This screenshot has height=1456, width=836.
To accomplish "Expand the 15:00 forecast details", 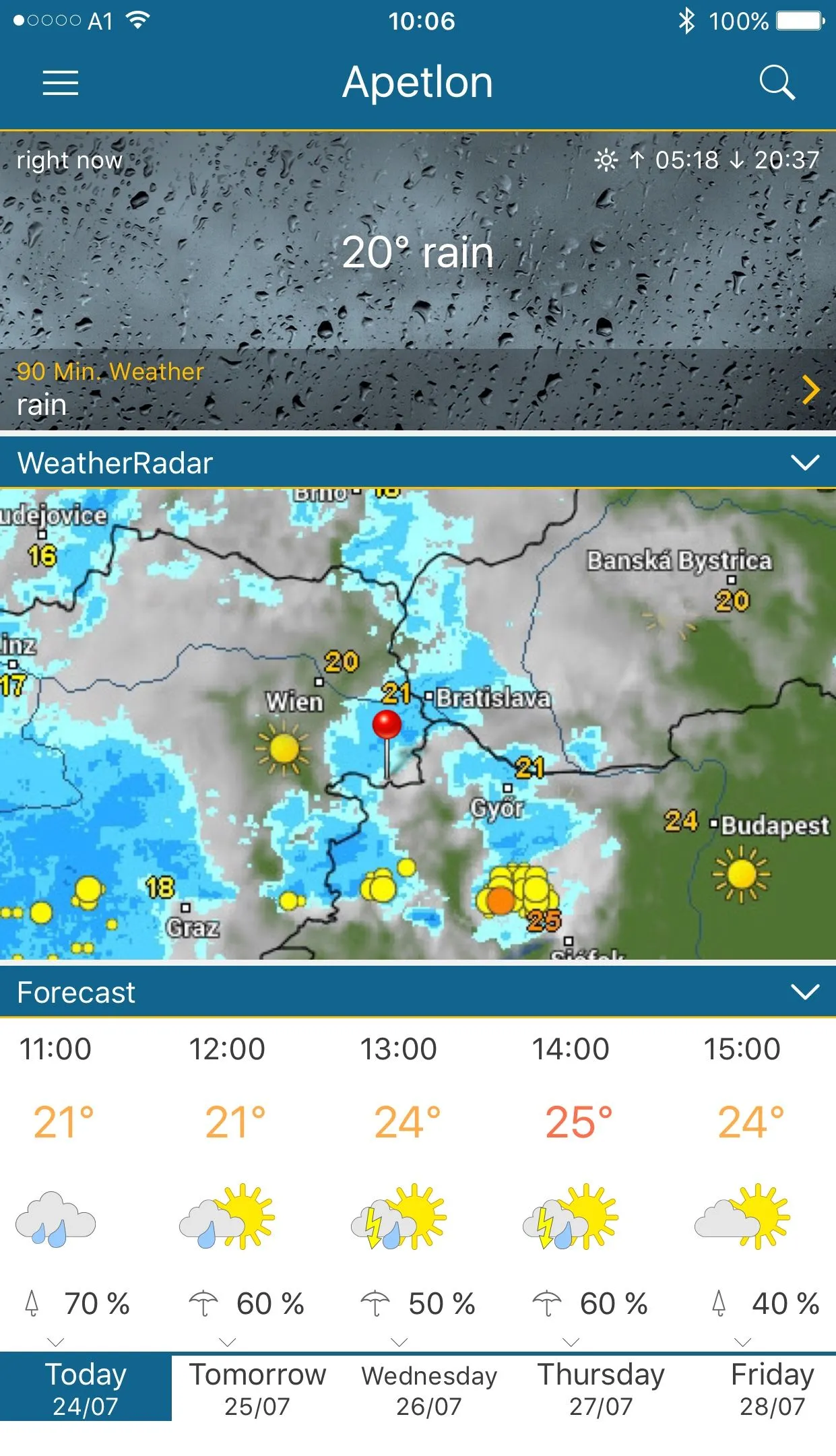I will 743,1342.
